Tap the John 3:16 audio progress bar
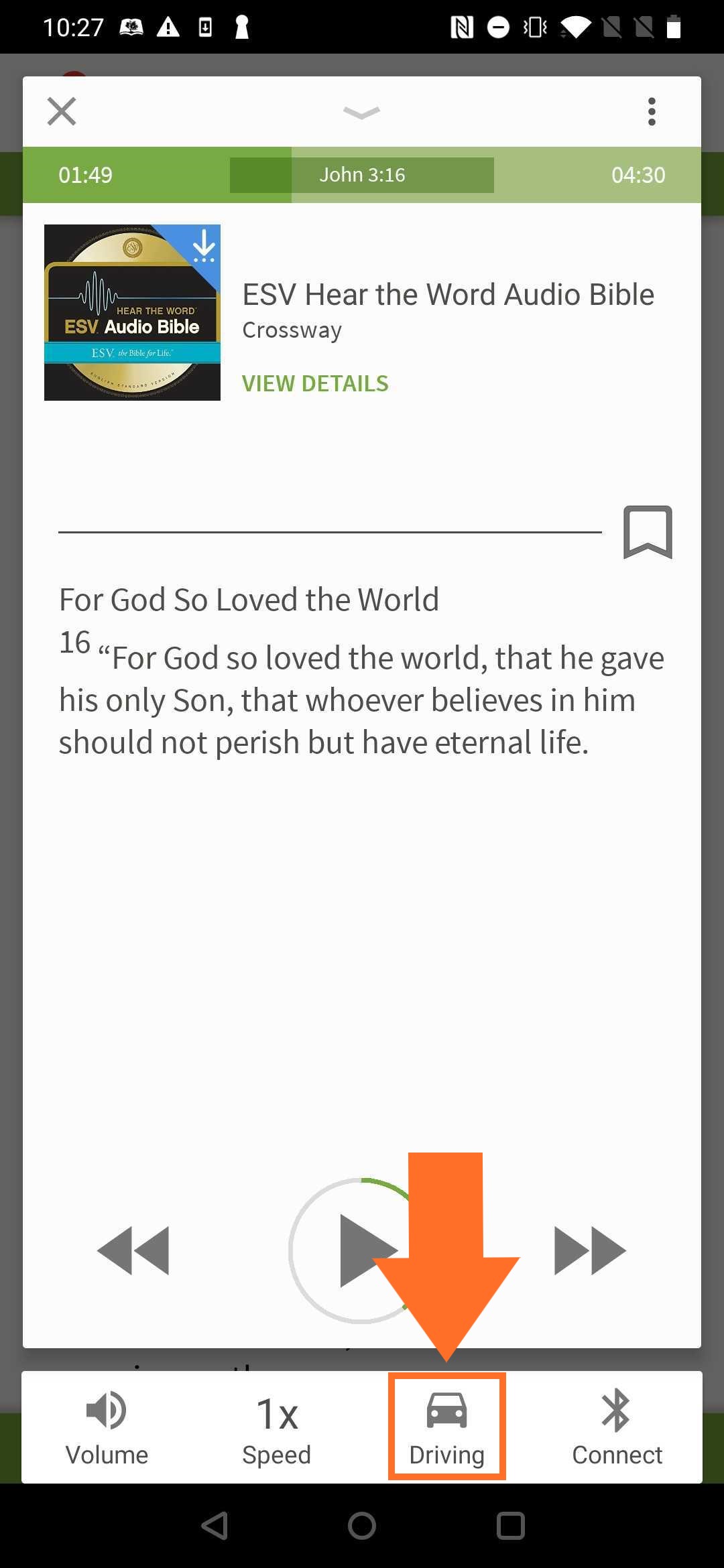Viewport: 724px width, 1568px height. pos(361,175)
